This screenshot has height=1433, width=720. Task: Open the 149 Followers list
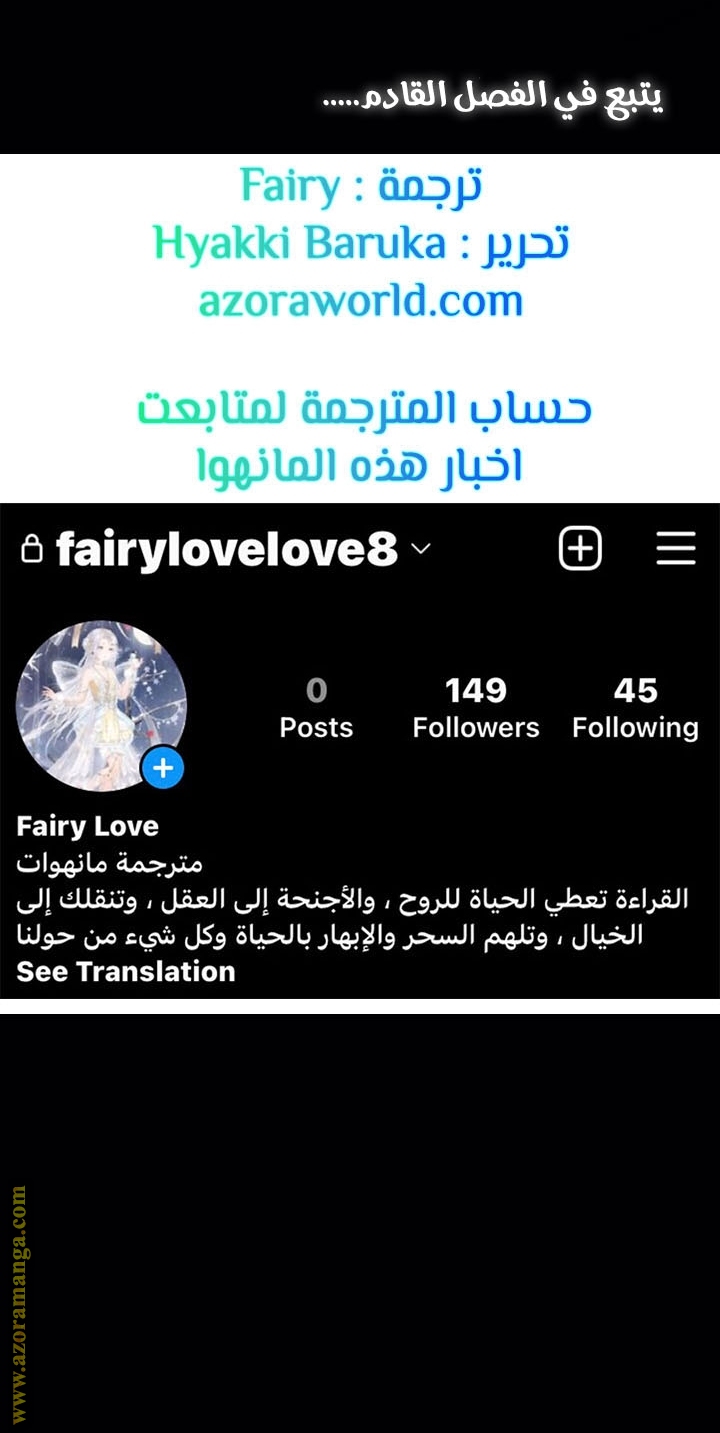coord(475,705)
